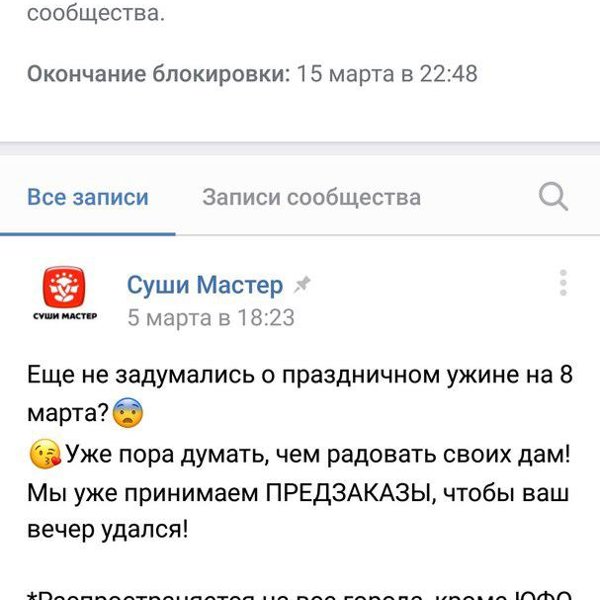The image size is (600, 600).
Task: Open the Суши Мастер post overflow menu
Action: point(564,282)
